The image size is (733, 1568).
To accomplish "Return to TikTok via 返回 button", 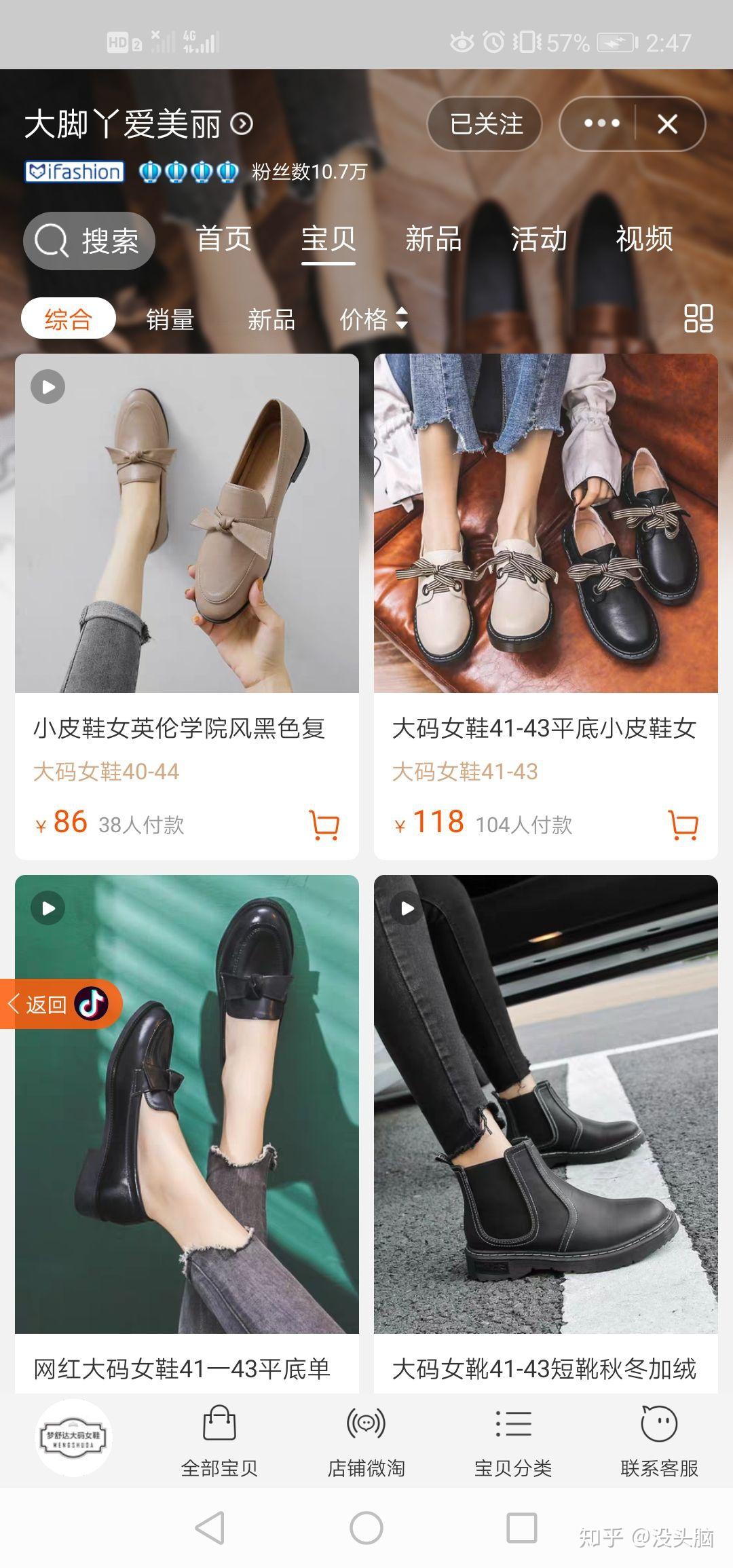I will (x=60, y=1004).
